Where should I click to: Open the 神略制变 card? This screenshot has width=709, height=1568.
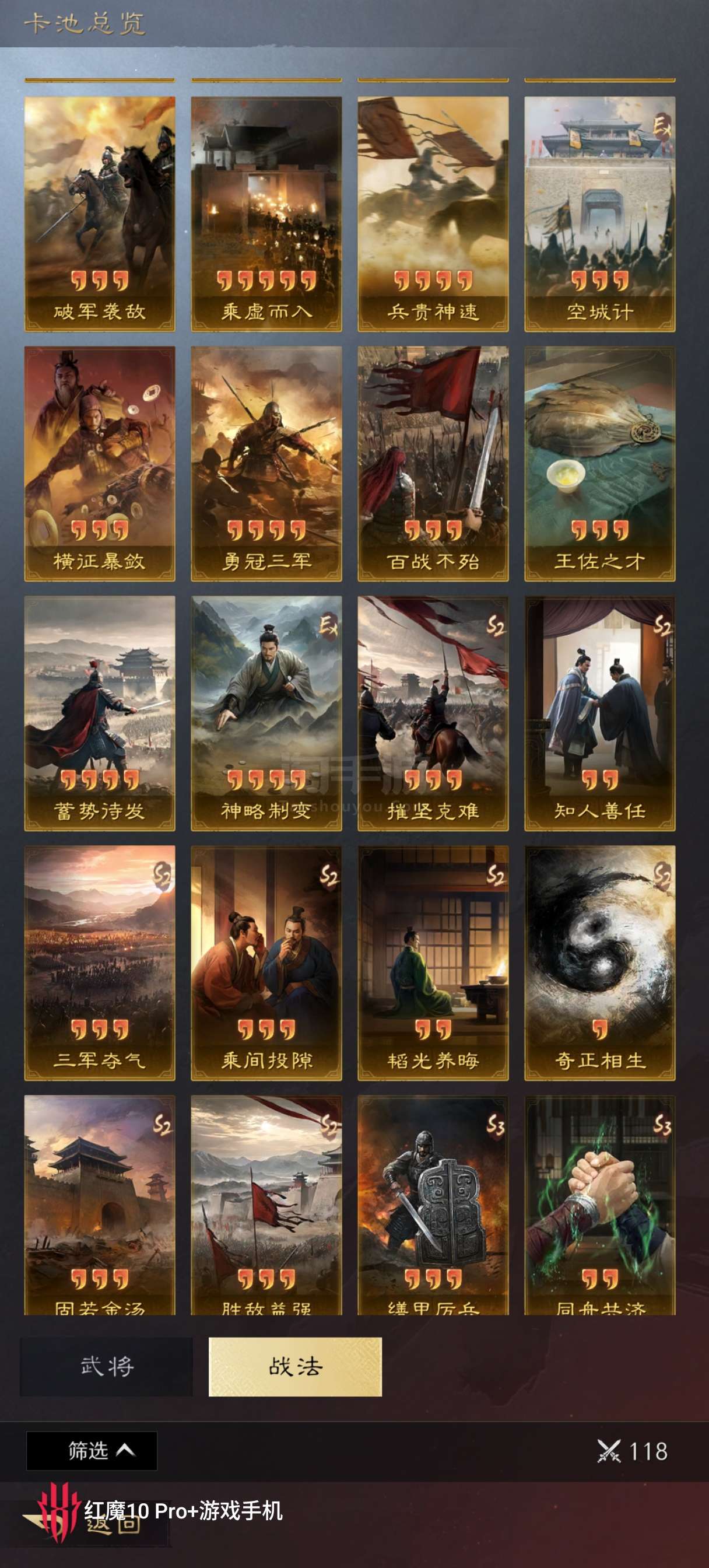tap(266, 713)
